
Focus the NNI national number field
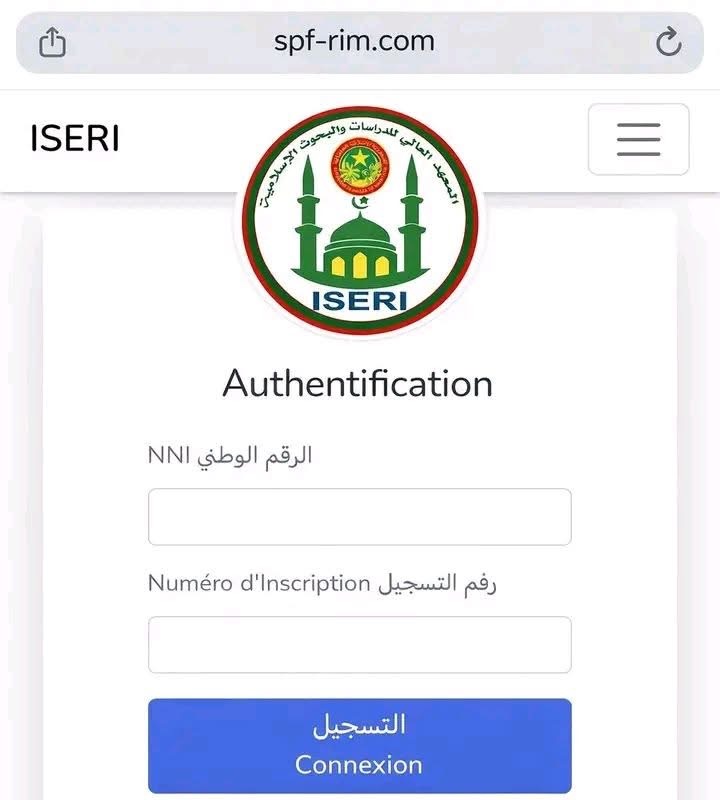[x=359, y=517]
